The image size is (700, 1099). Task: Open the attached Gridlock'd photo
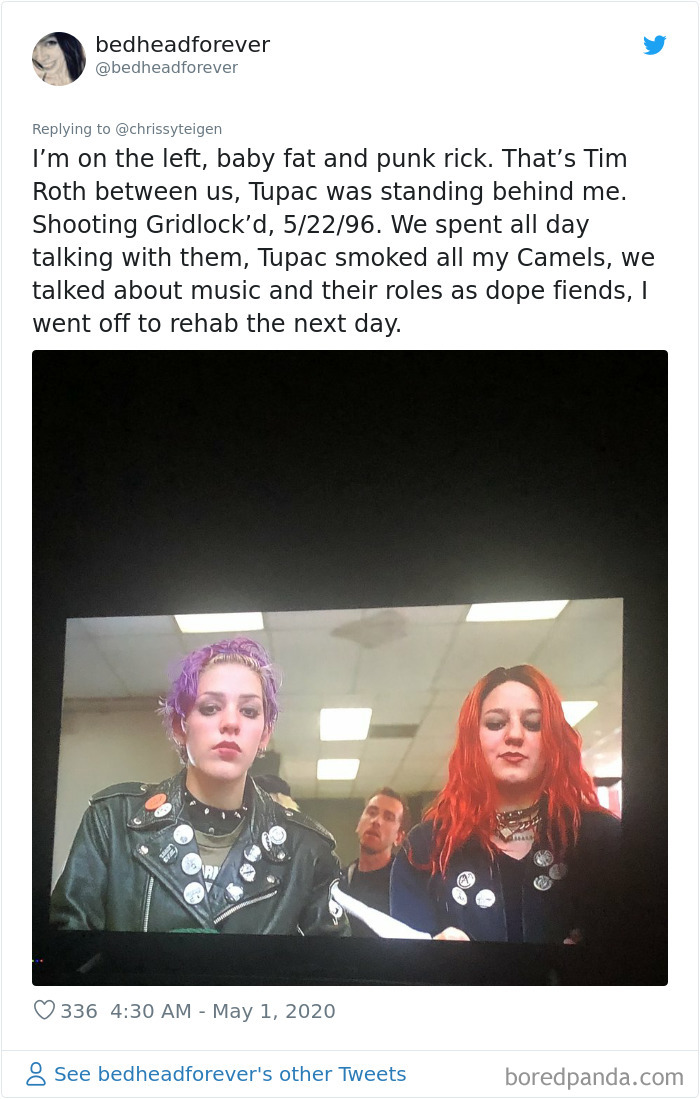pos(349,667)
